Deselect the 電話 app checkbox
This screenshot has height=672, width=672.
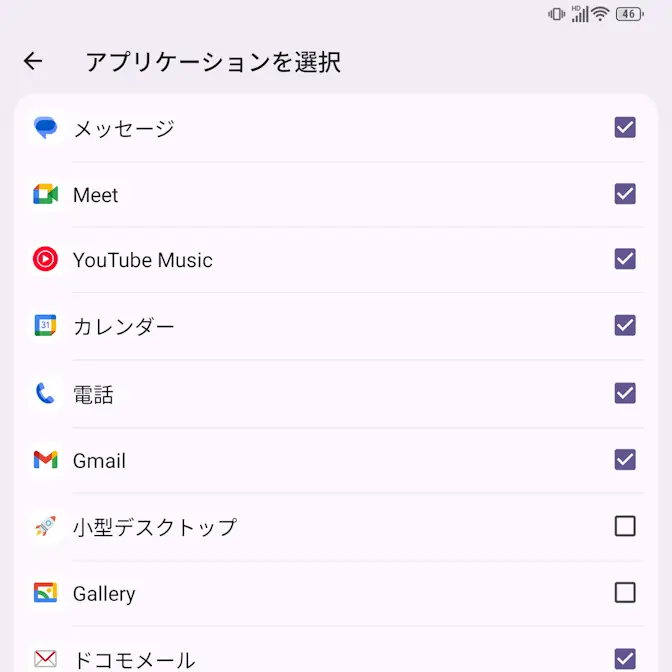tap(625, 393)
